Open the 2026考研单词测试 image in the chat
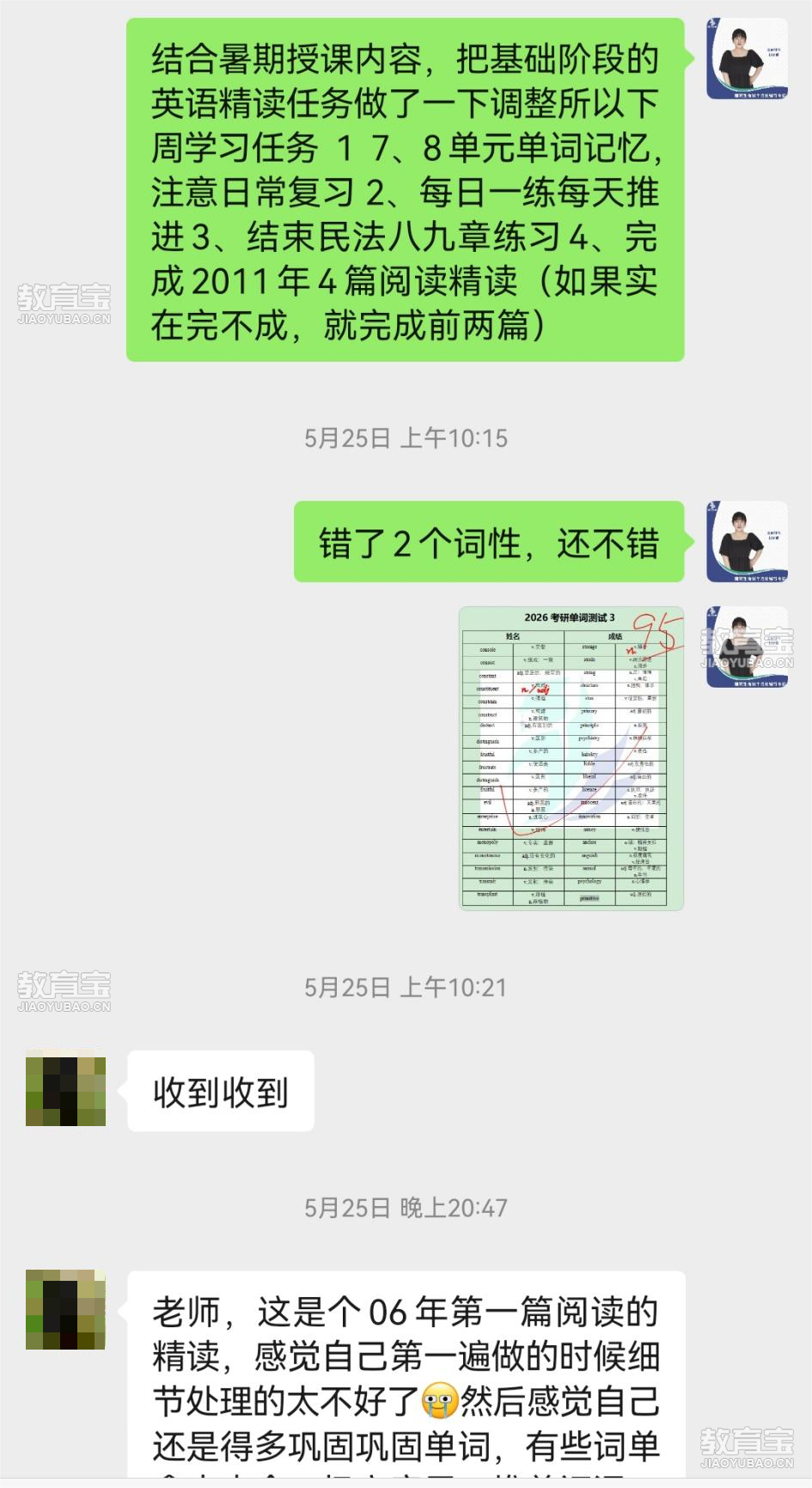The image size is (812, 1488). (571, 758)
